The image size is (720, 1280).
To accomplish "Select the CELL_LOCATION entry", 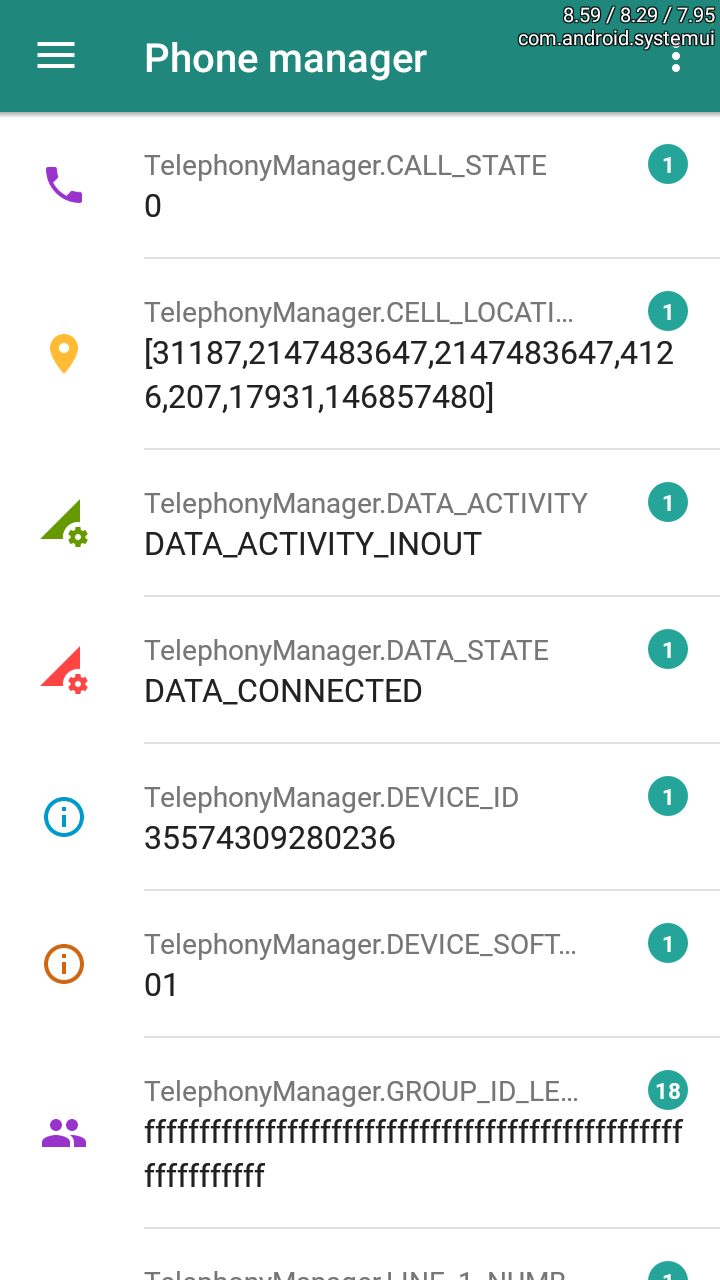I will pyautogui.click(x=360, y=354).
